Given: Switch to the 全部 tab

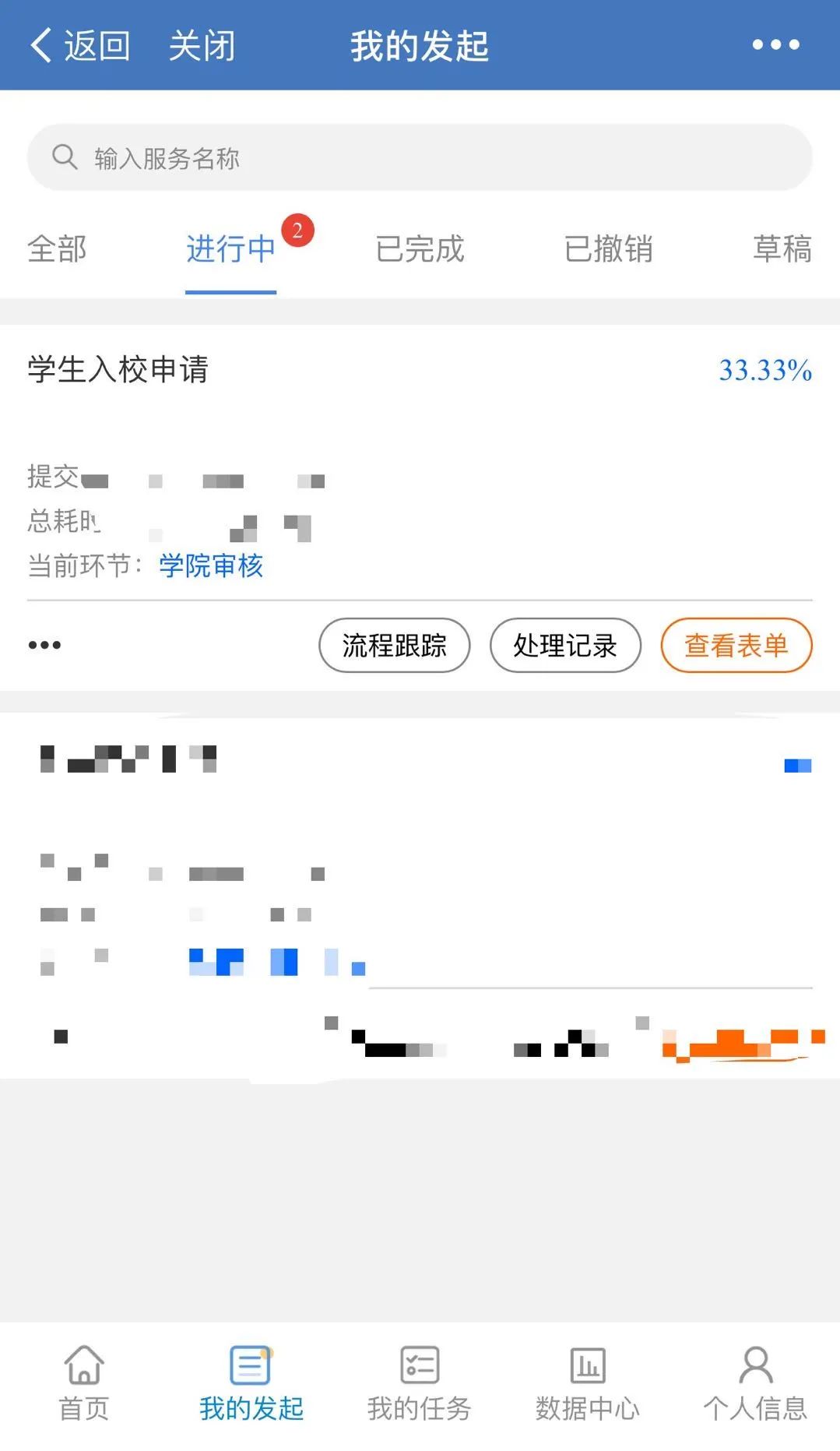Looking at the screenshot, I should point(57,249).
